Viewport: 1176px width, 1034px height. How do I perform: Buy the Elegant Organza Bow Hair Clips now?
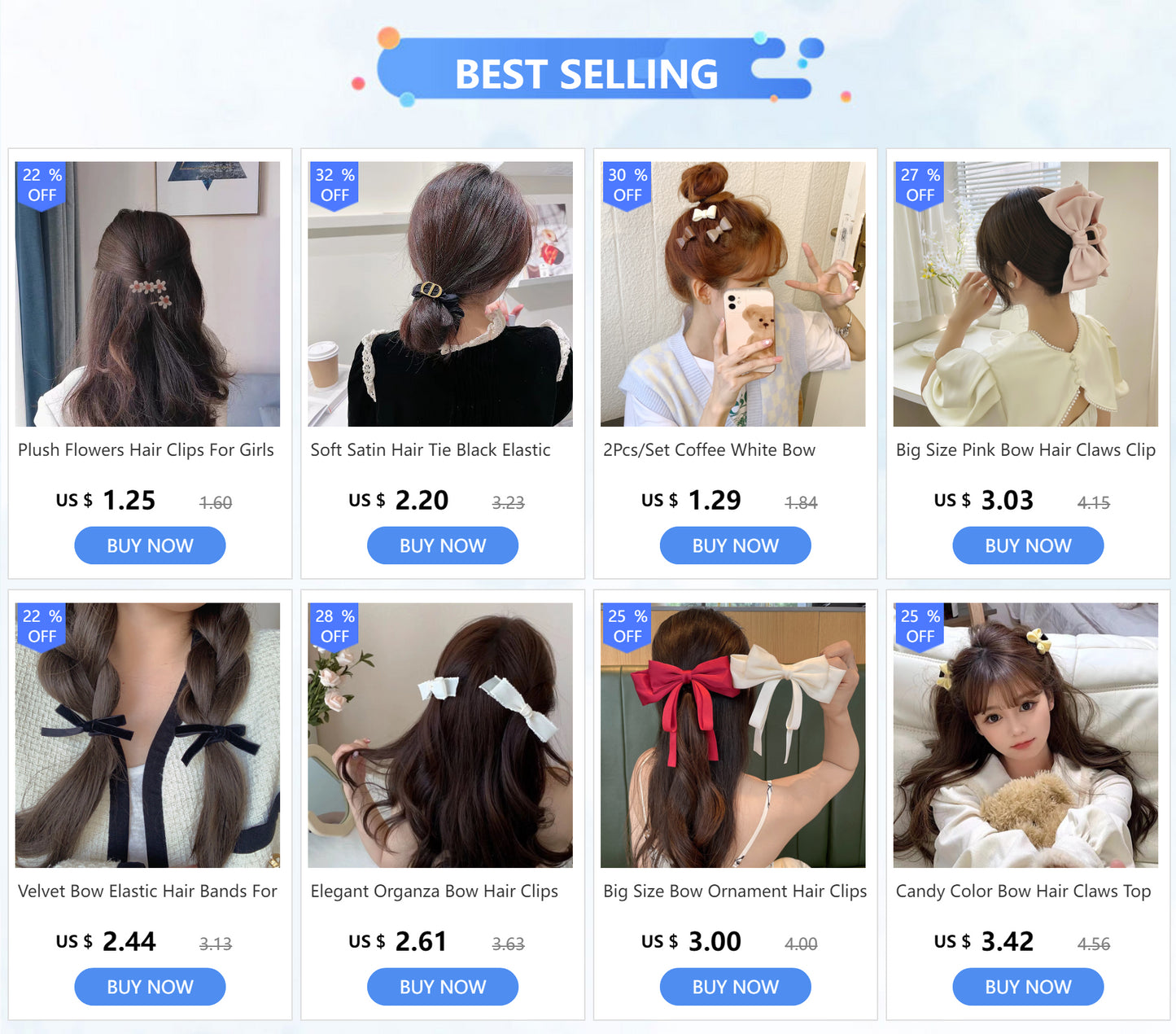point(442,987)
